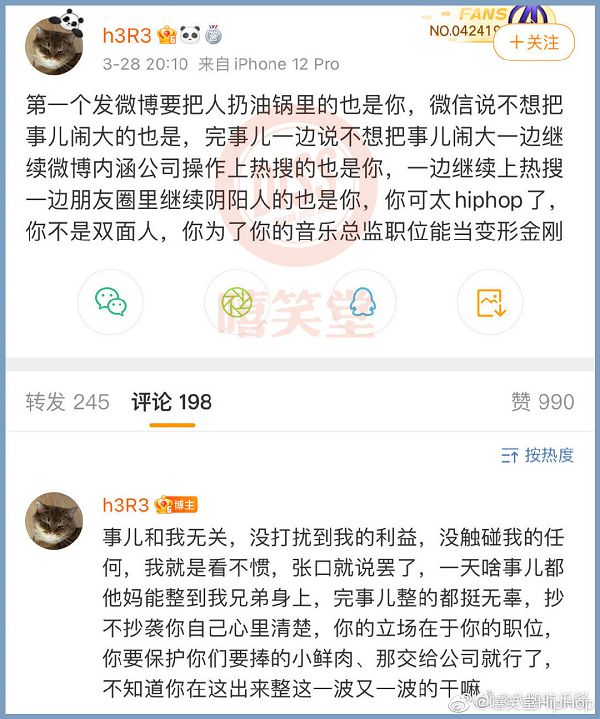Save the post as an image
Screen dimensions: 600x719
[490, 301]
